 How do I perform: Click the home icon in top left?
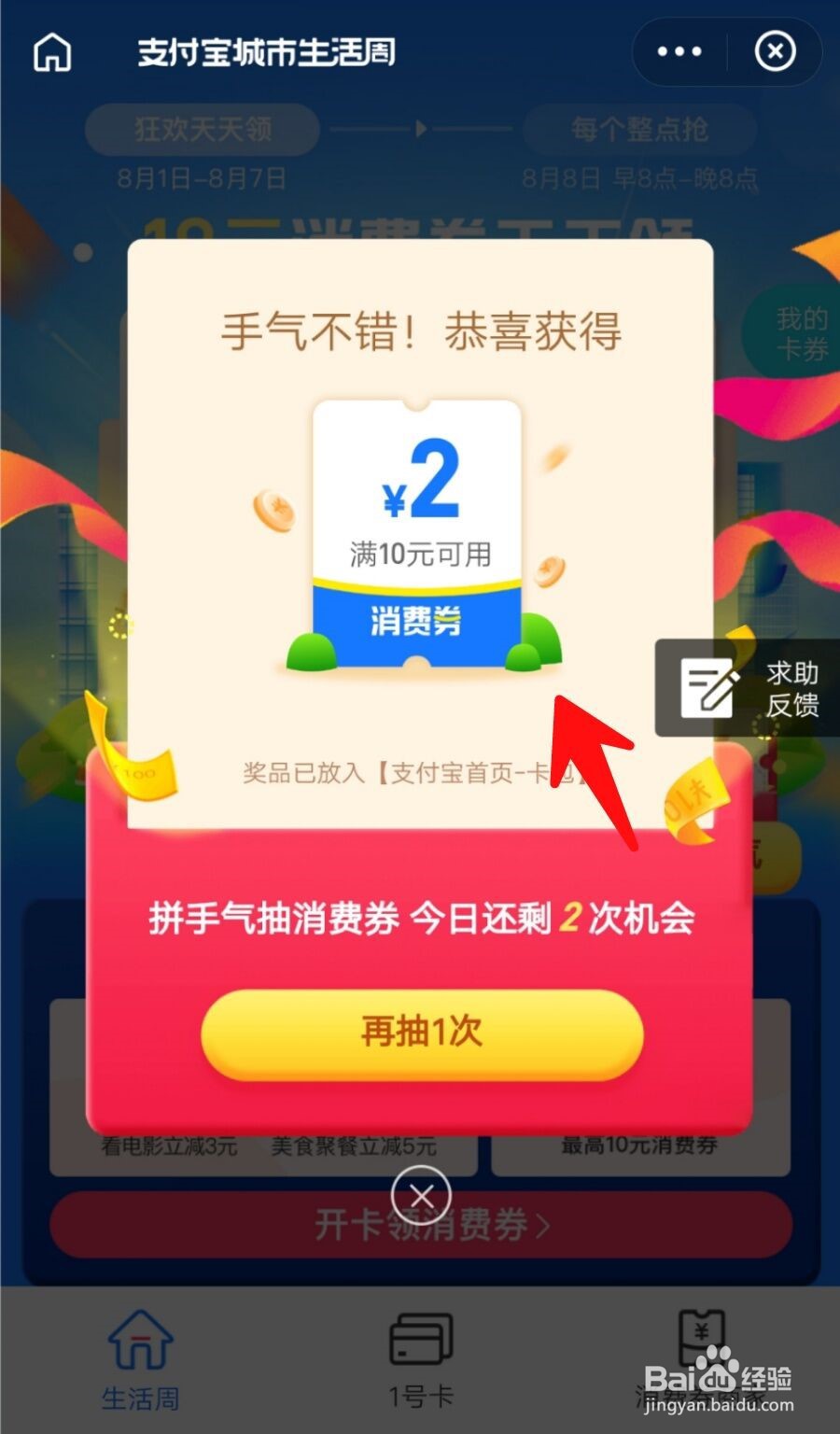point(51,53)
